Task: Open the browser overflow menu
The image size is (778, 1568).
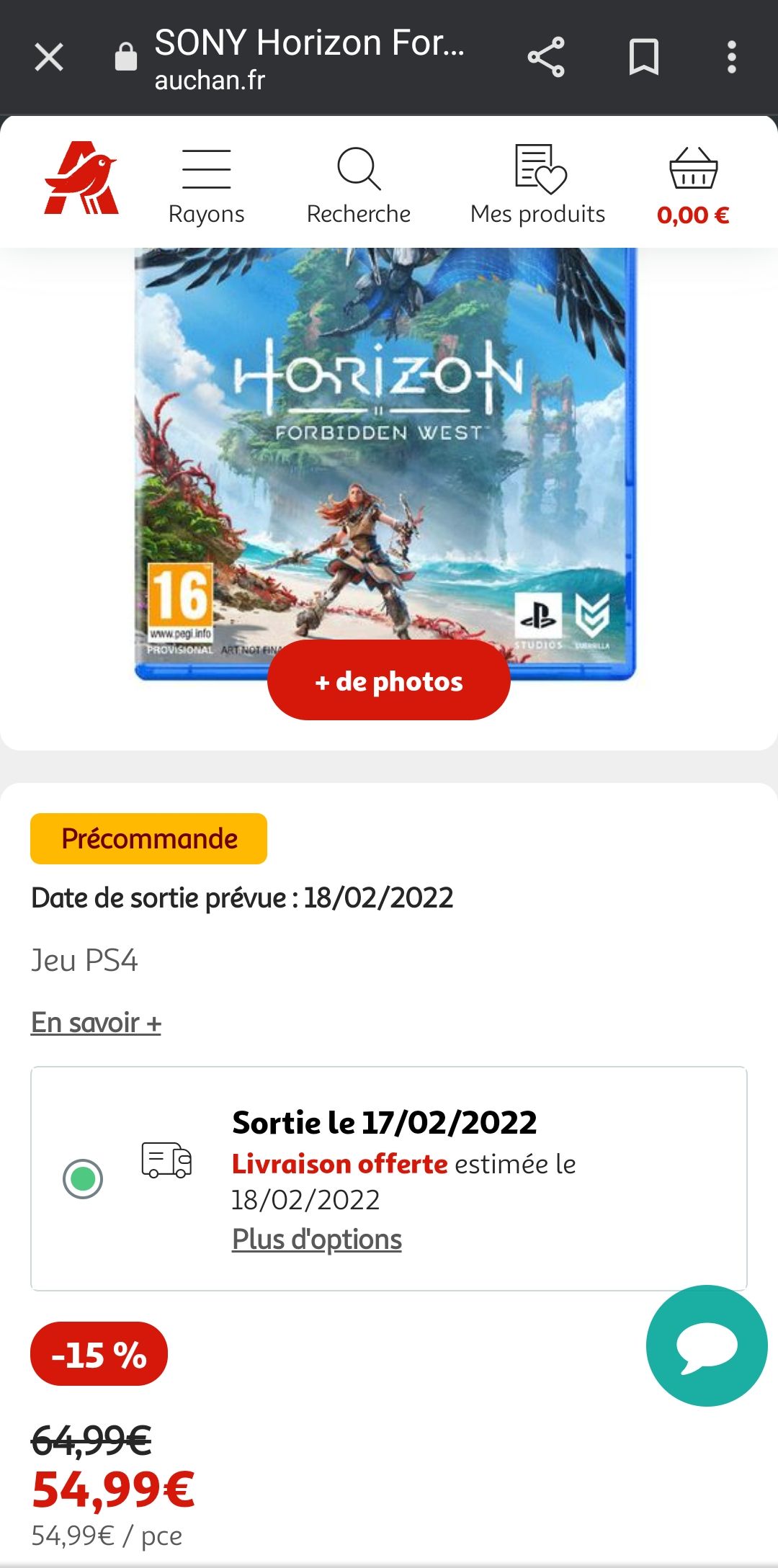Action: click(x=731, y=57)
